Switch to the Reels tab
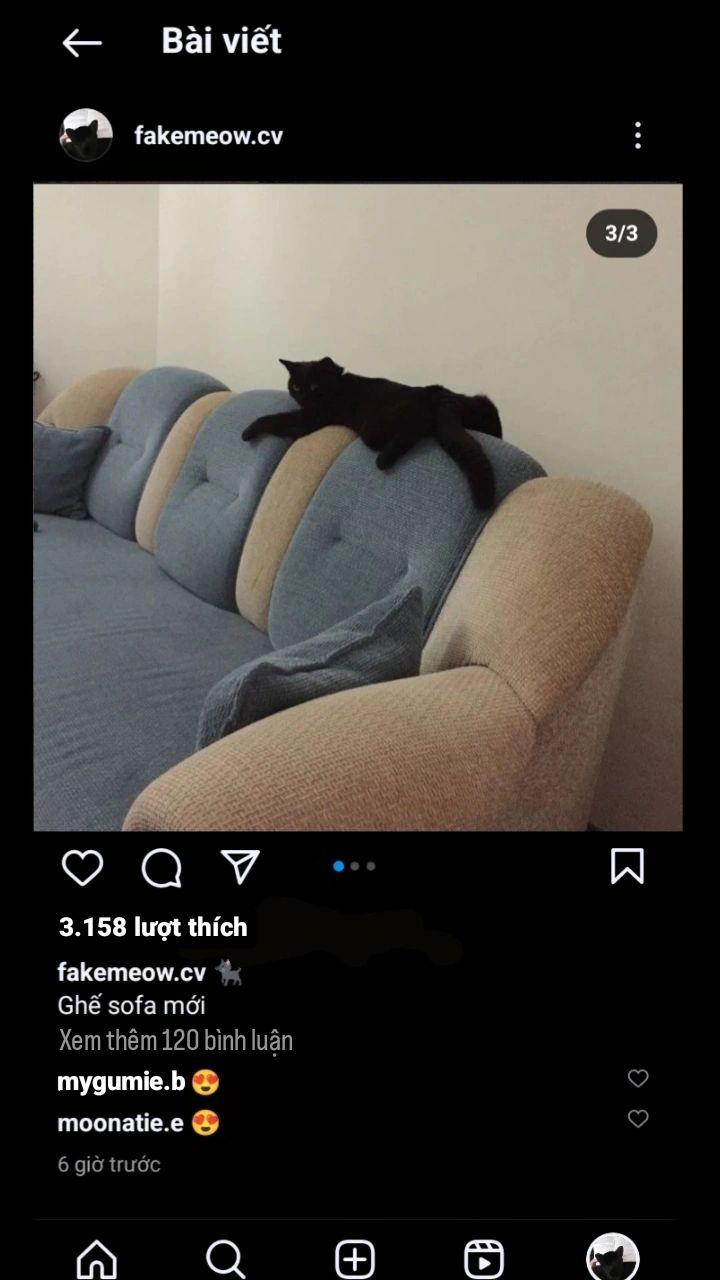The width and height of the screenshot is (720, 1280). (x=484, y=1260)
